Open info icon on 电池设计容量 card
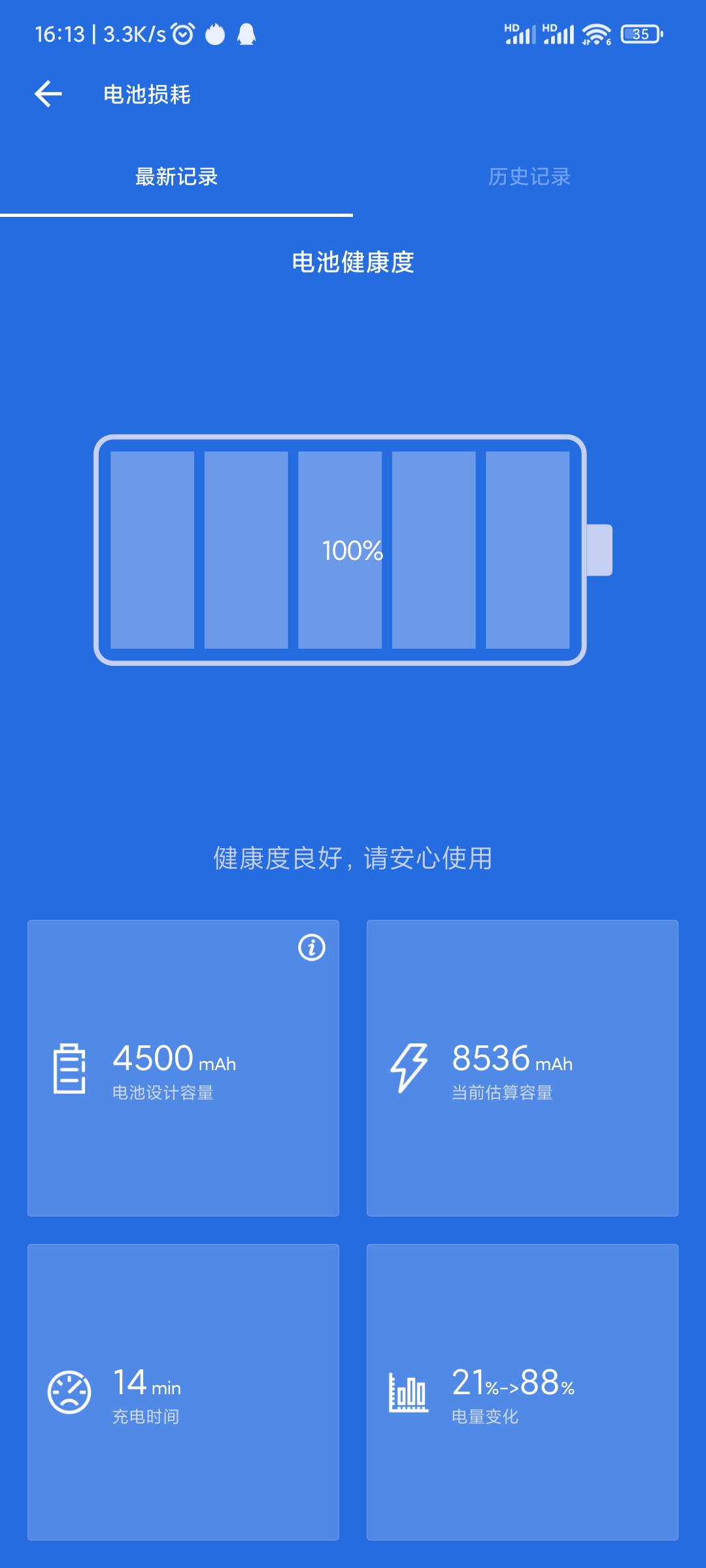706x1568 pixels. (312, 947)
